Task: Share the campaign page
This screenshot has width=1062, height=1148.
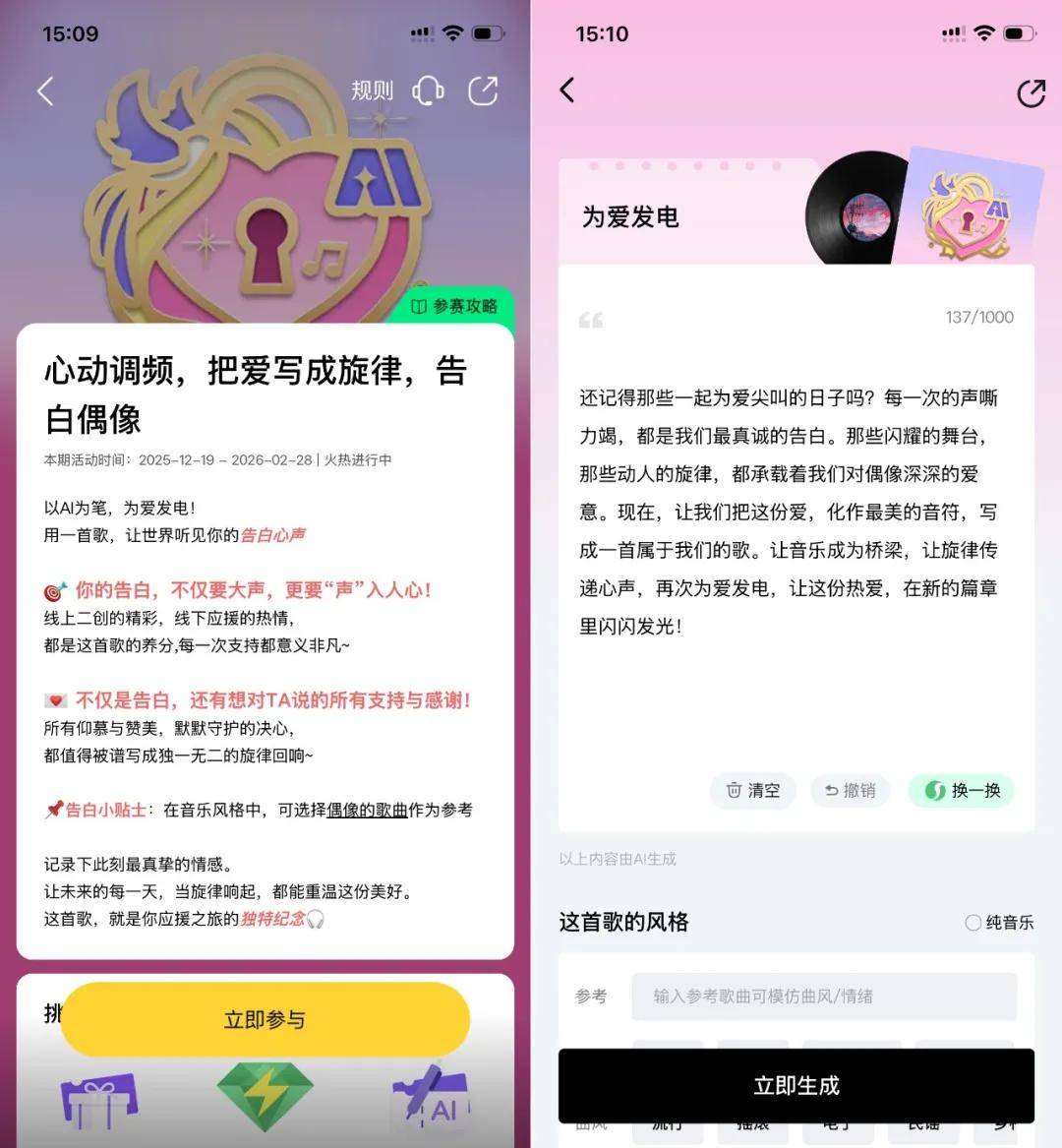Action: click(x=483, y=91)
